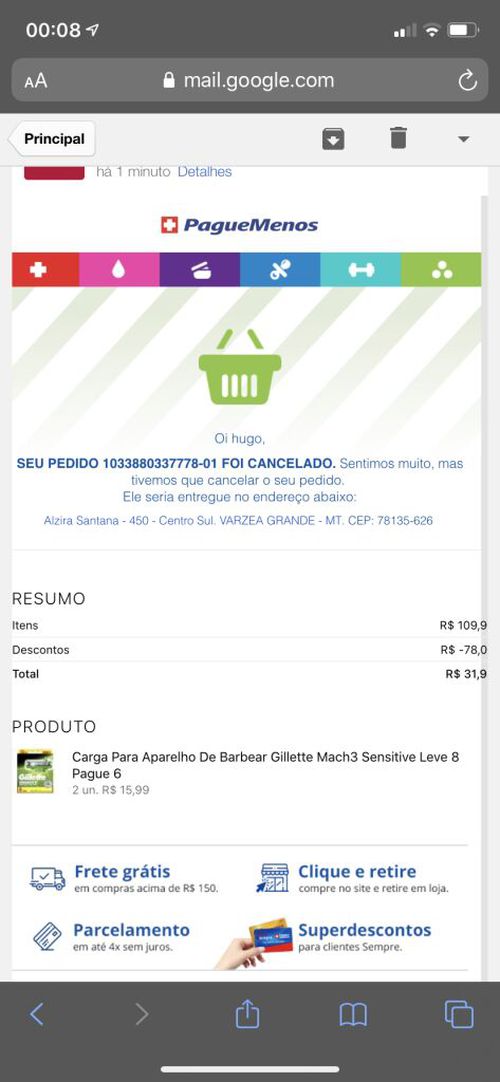Show all open Safari tabs
The width and height of the screenshot is (500, 1082).
click(459, 1014)
